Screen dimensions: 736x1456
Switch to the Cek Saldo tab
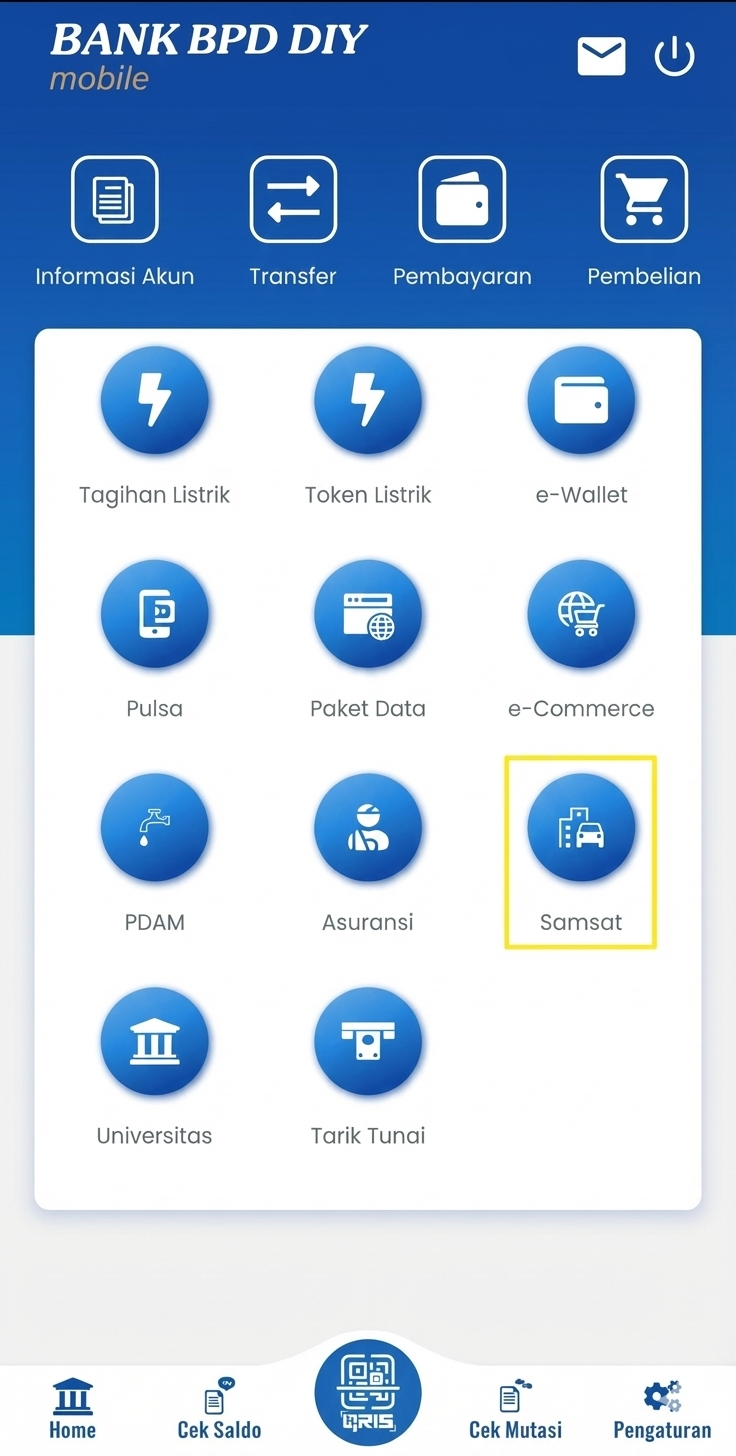(219, 1409)
